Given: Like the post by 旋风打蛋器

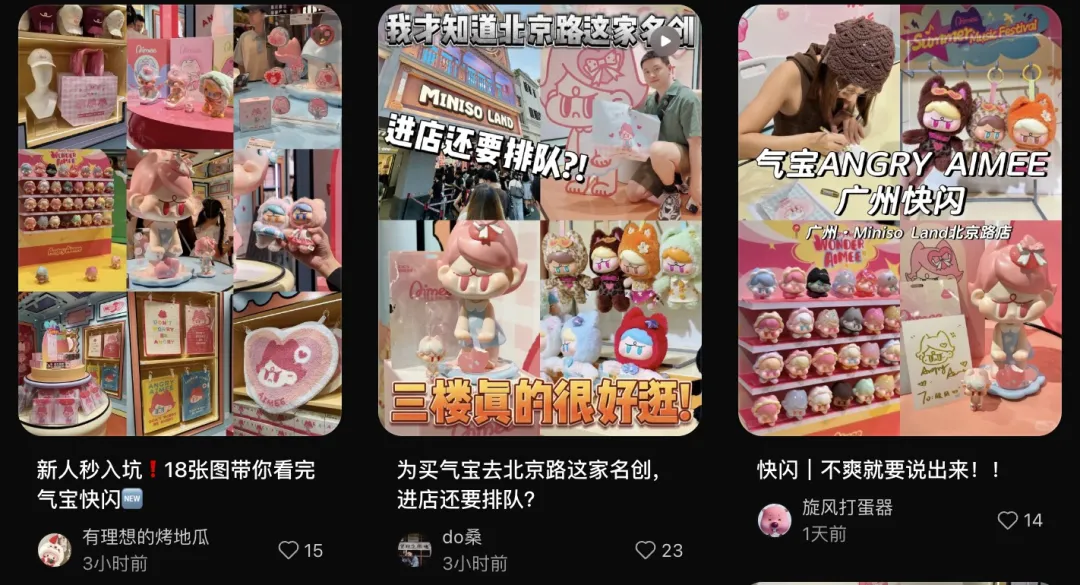Looking at the screenshot, I should tap(1008, 520).
